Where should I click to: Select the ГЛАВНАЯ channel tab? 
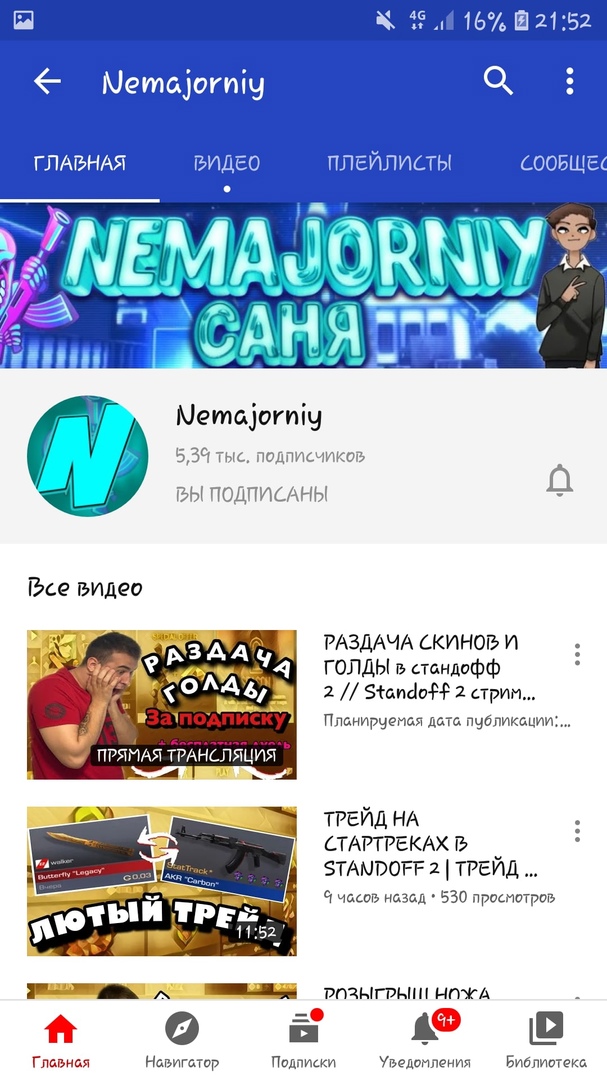pyautogui.click(x=80, y=163)
